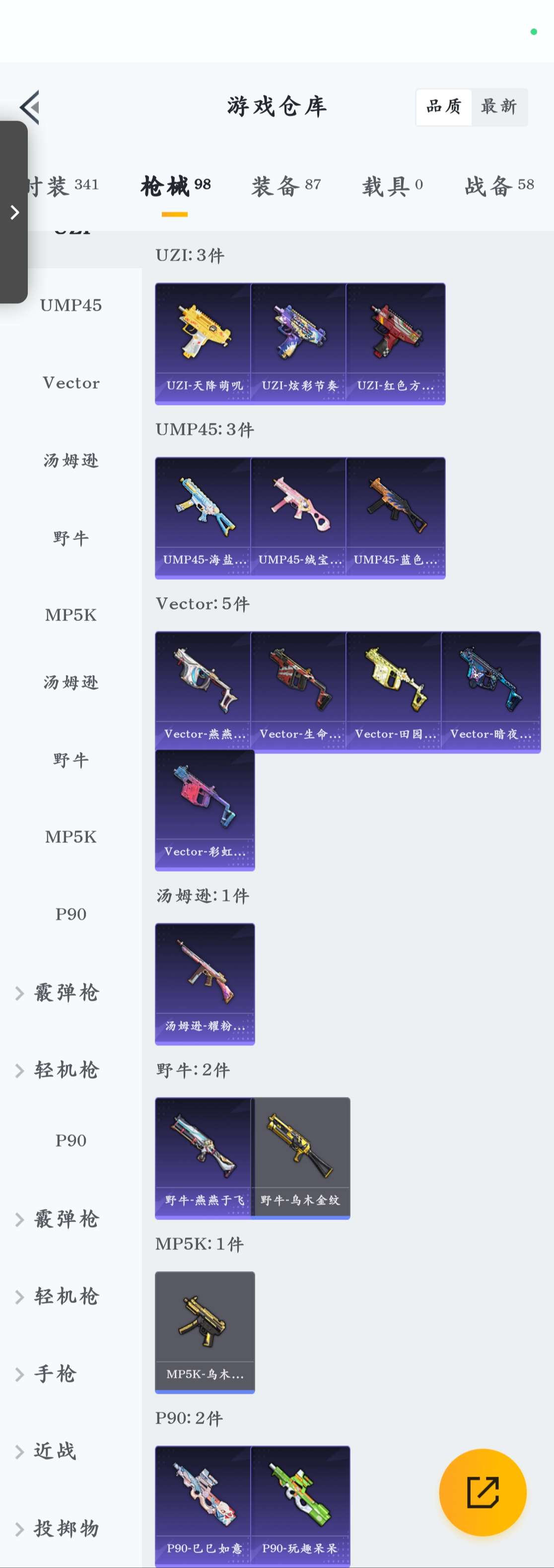Switch to the 装备 tab
This screenshot has height=1568, width=554.
(285, 185)
